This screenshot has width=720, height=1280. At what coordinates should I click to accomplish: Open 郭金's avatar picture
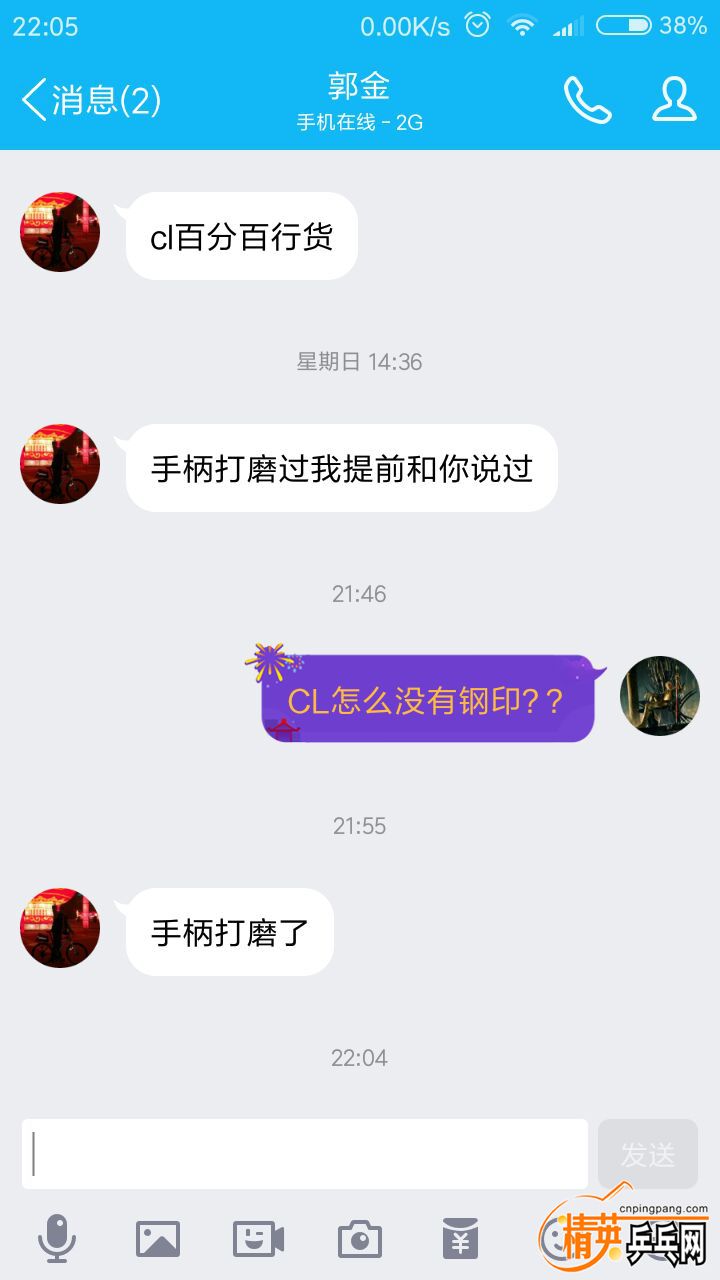(59, 232)
